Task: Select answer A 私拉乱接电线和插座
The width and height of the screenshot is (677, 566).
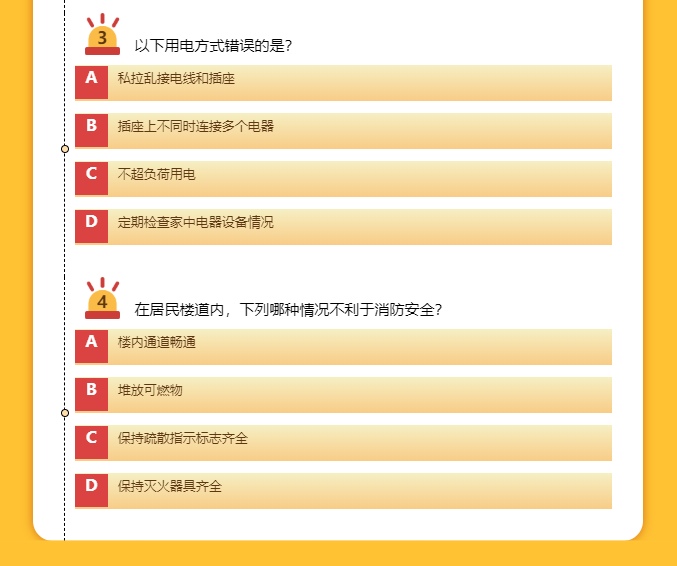Action: coord(343,82)
